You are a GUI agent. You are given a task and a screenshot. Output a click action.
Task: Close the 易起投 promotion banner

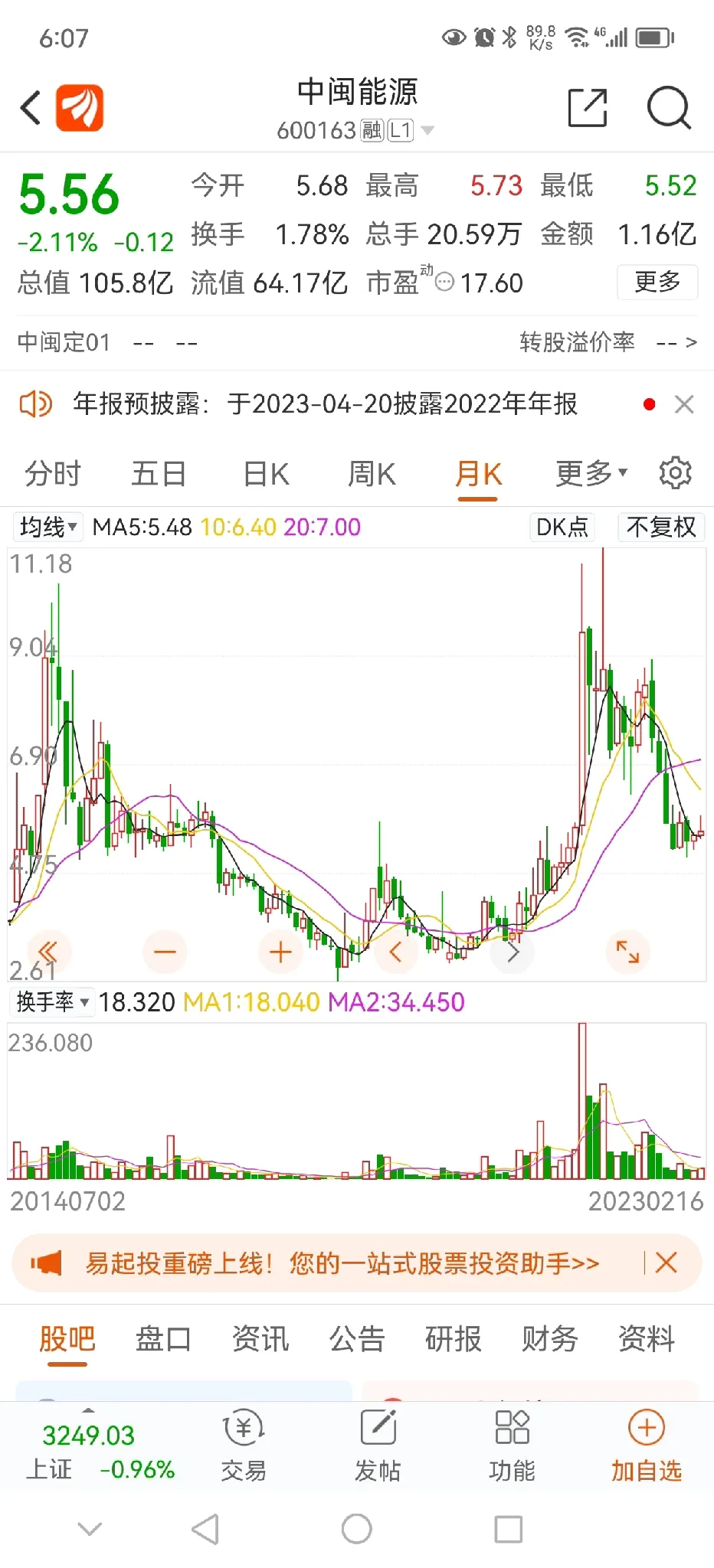[666, 1263]
